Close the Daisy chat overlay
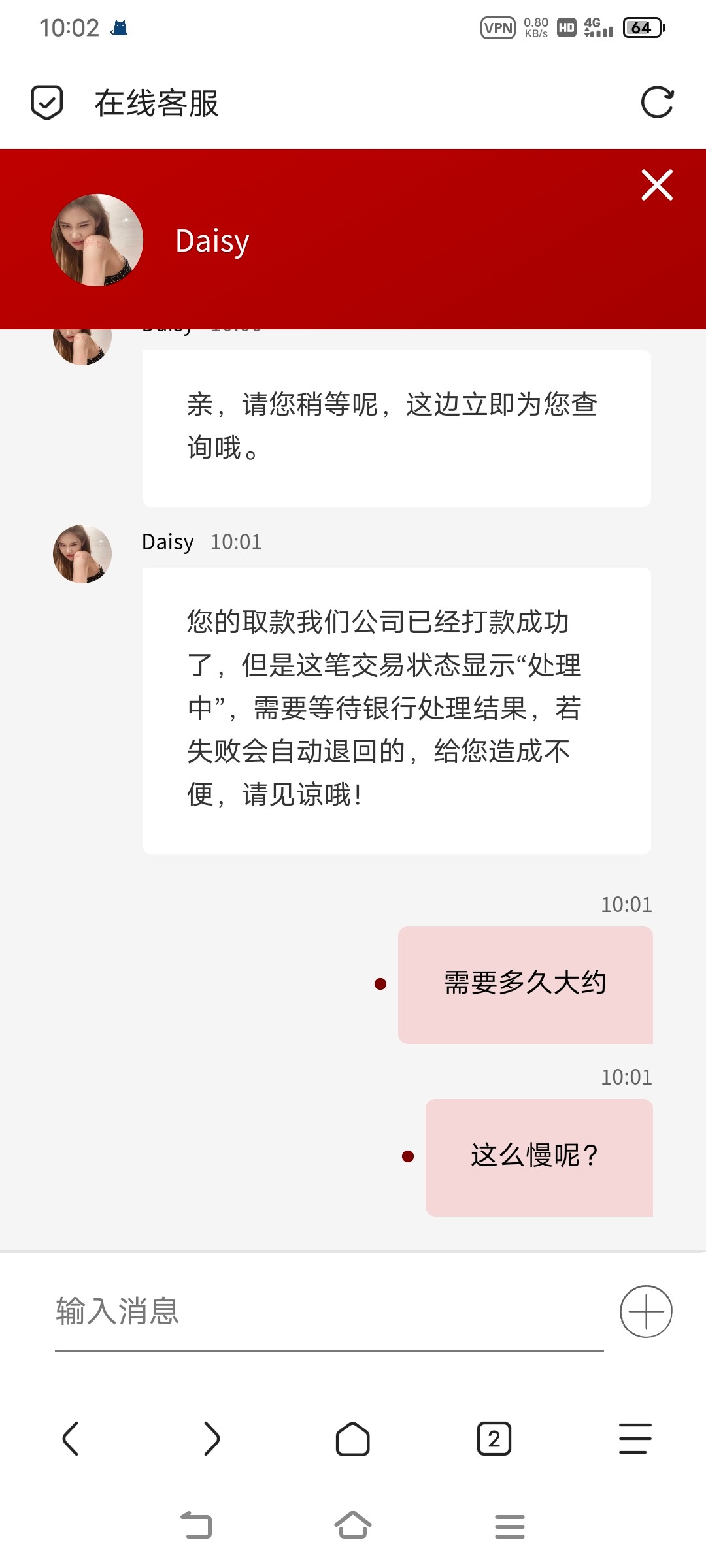706x1568 pixels. [x=656, y=186]
